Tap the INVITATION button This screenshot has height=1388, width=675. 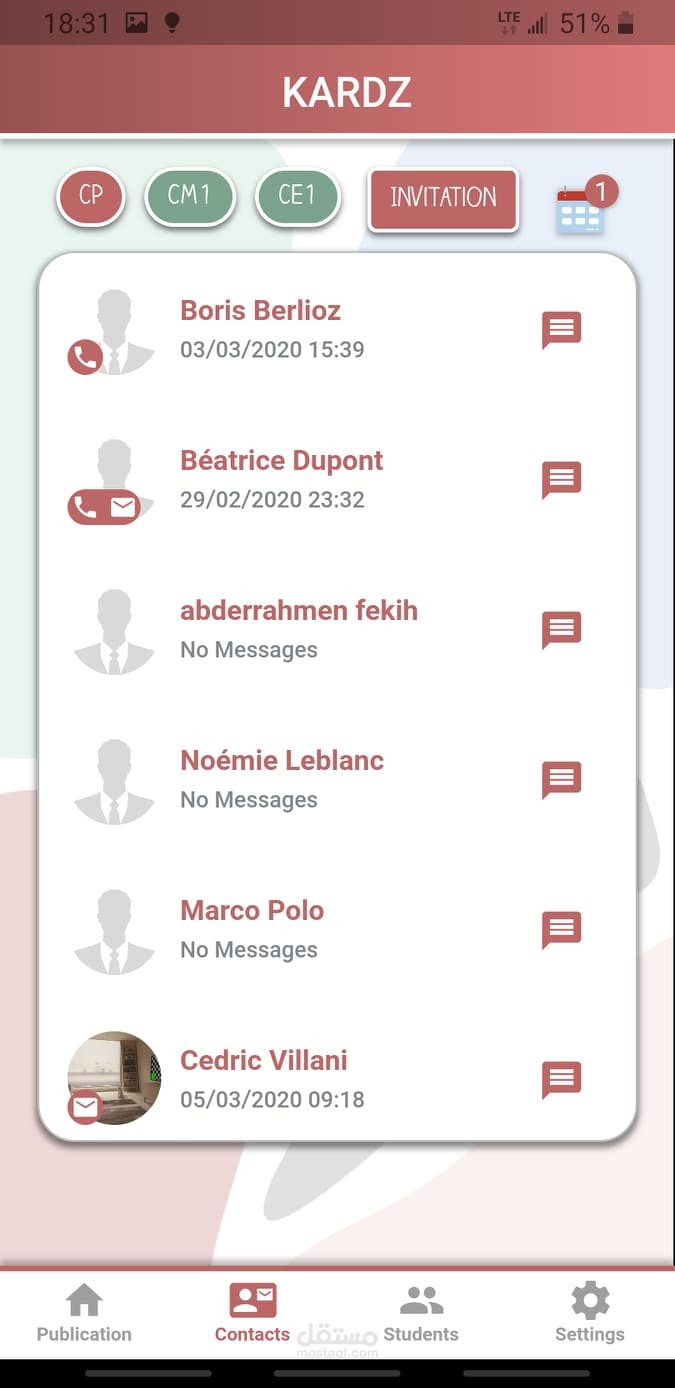pyautogui.click(x=443, y=199)
